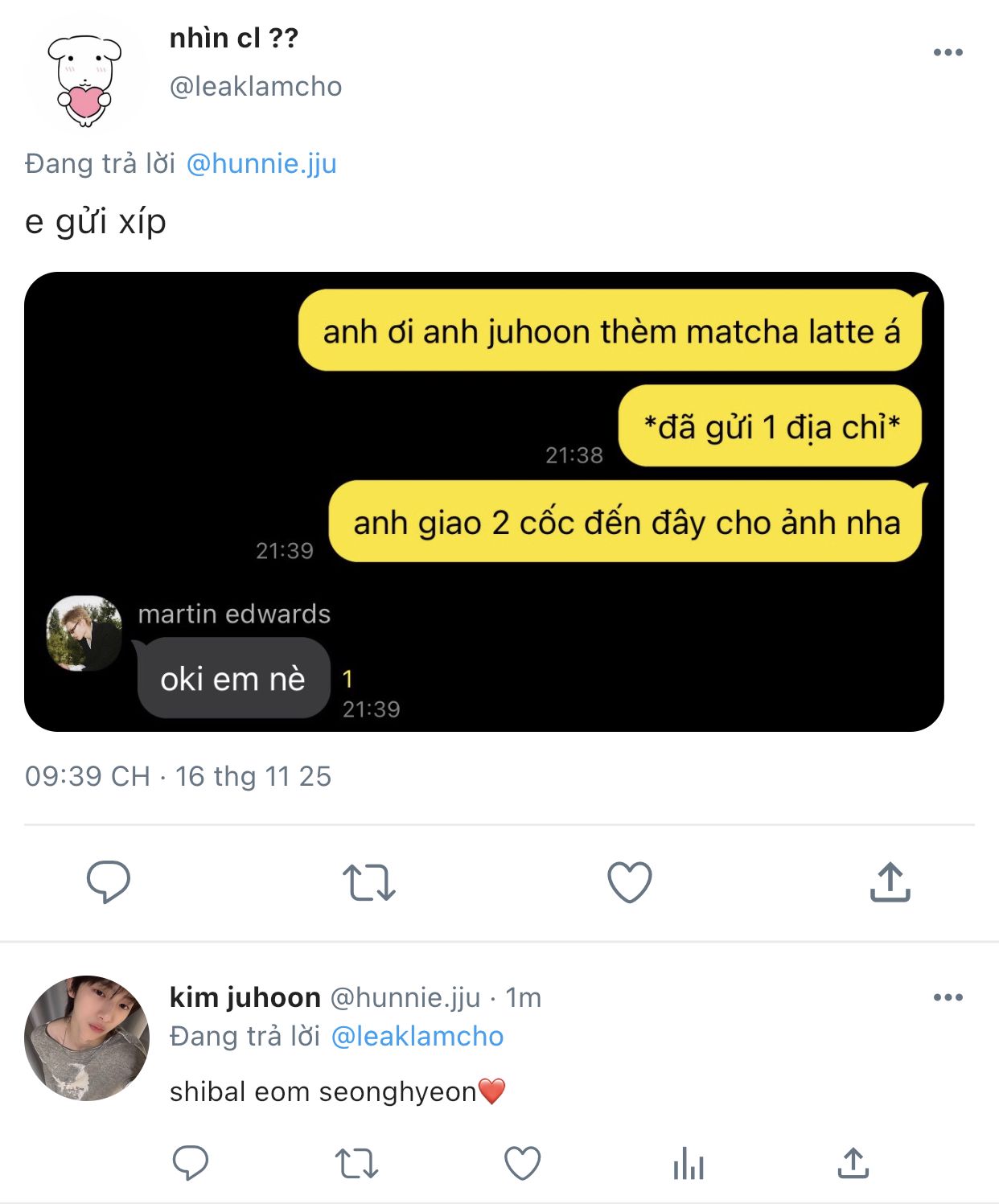Open the @leaklamcho mention link
Viewport: 999px width, 1204px height.
417,1036
